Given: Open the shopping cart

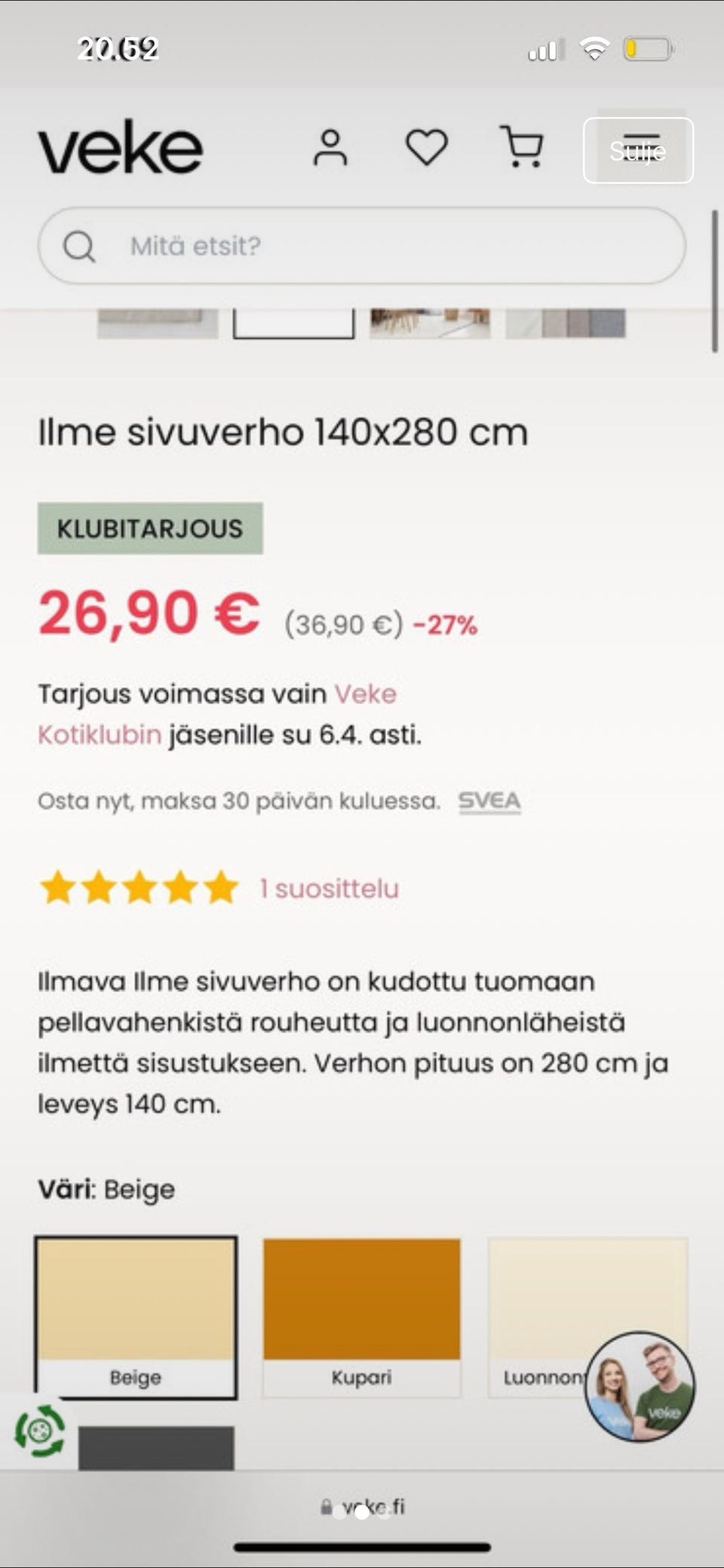Looking at the screenshot, I should (522, 147).
